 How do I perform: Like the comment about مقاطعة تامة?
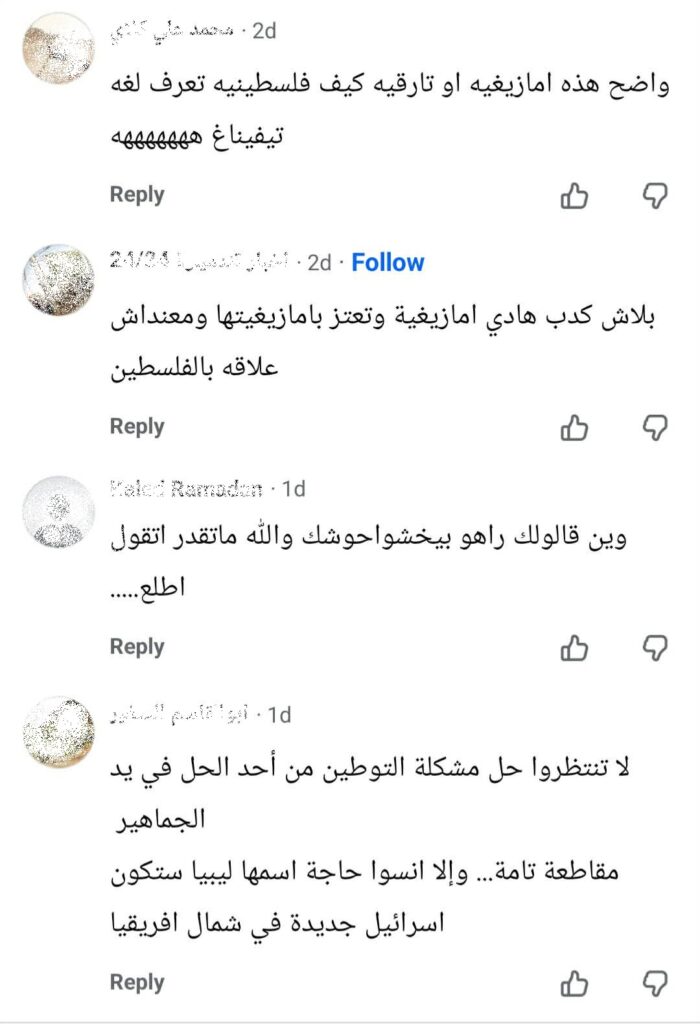[x=574, y=983]
